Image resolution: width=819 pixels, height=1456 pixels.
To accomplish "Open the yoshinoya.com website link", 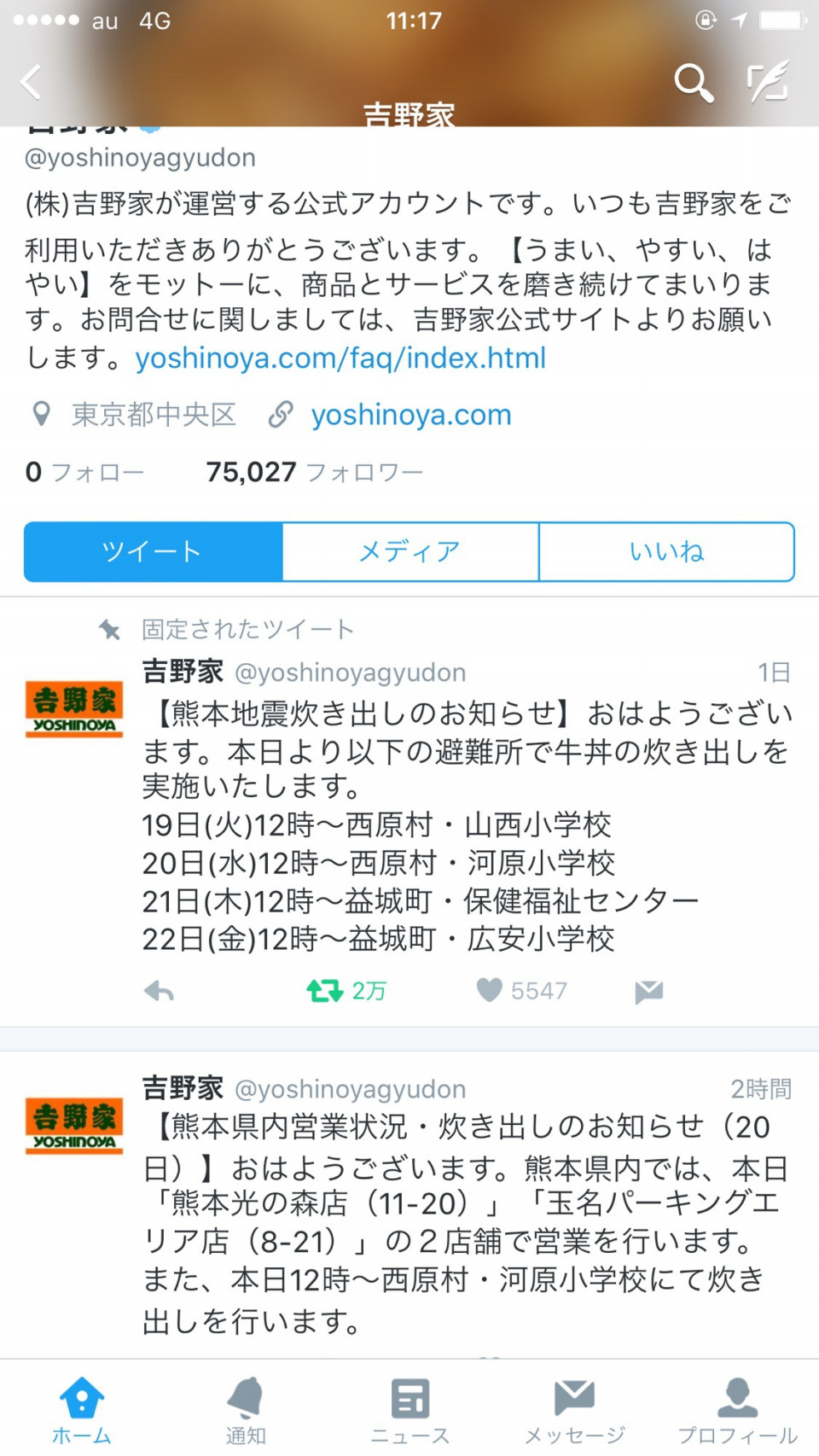I will pos(410,415).
